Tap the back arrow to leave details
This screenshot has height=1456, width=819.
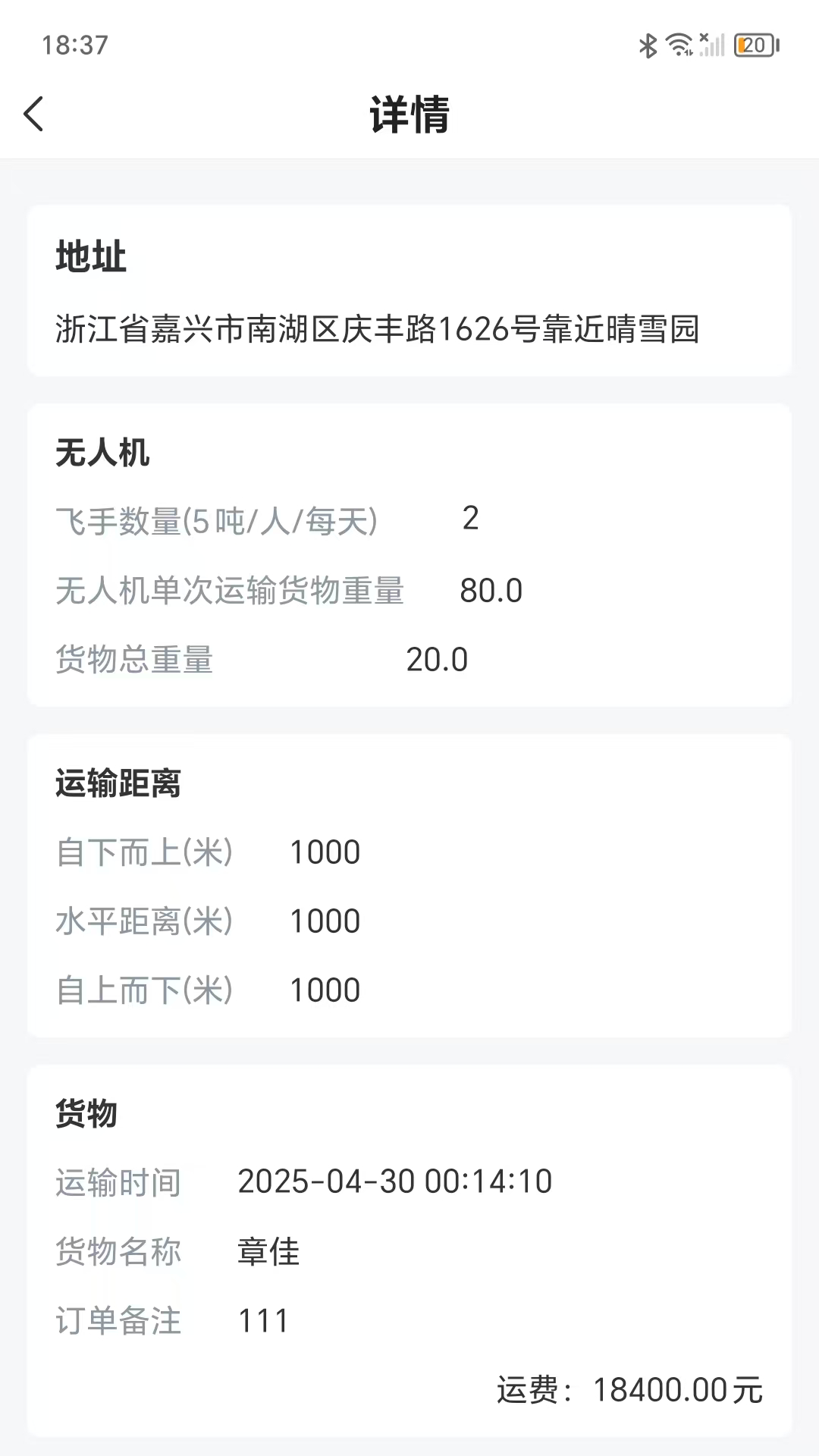33,114
